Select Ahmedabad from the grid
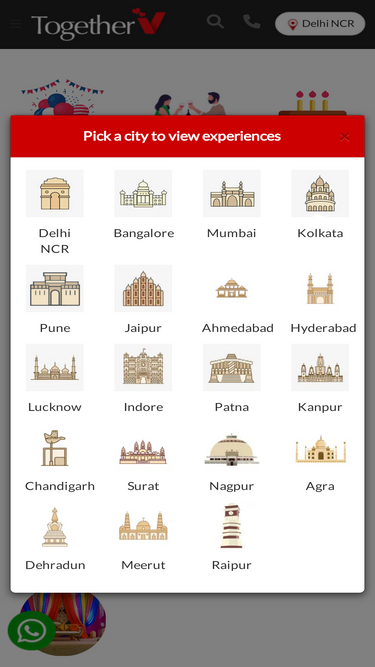The width and height of the screenshot is (375, 667). [237, 299]
